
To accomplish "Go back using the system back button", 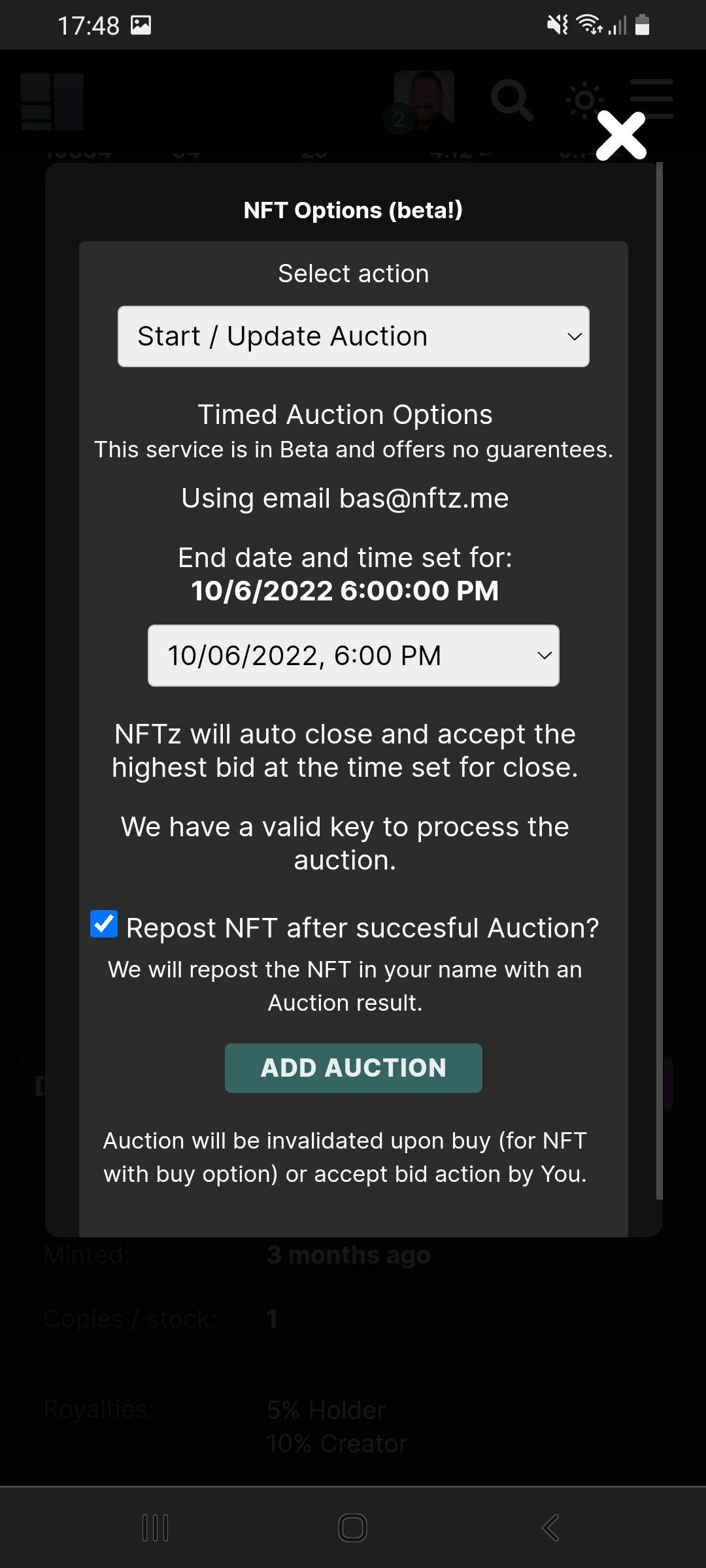I will (x=550, y=1527).
